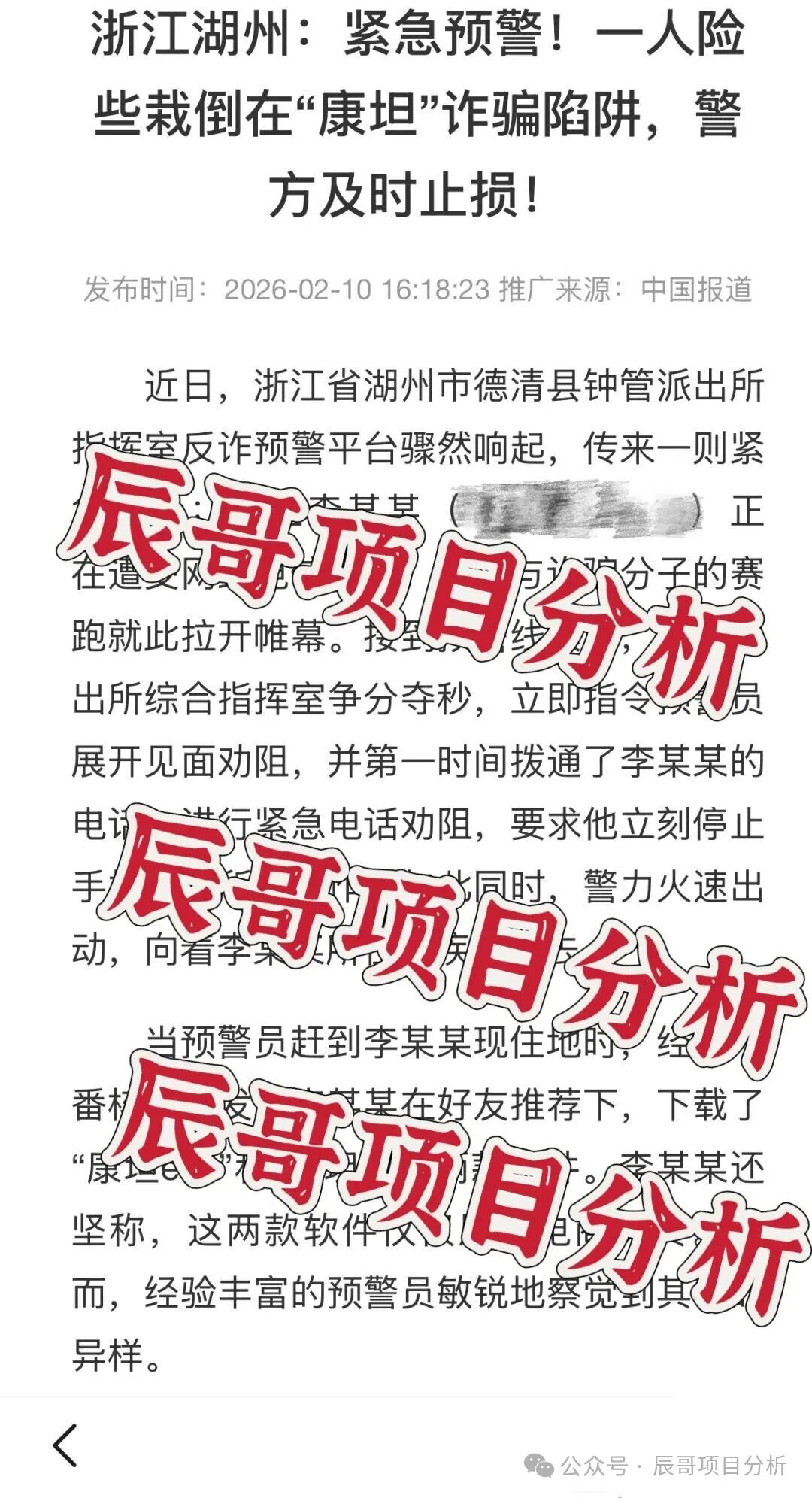The width and height of the screenshot is (812, 1498).
Task: Go back using the bottom-left arrow
Action: pos(66,1445)
